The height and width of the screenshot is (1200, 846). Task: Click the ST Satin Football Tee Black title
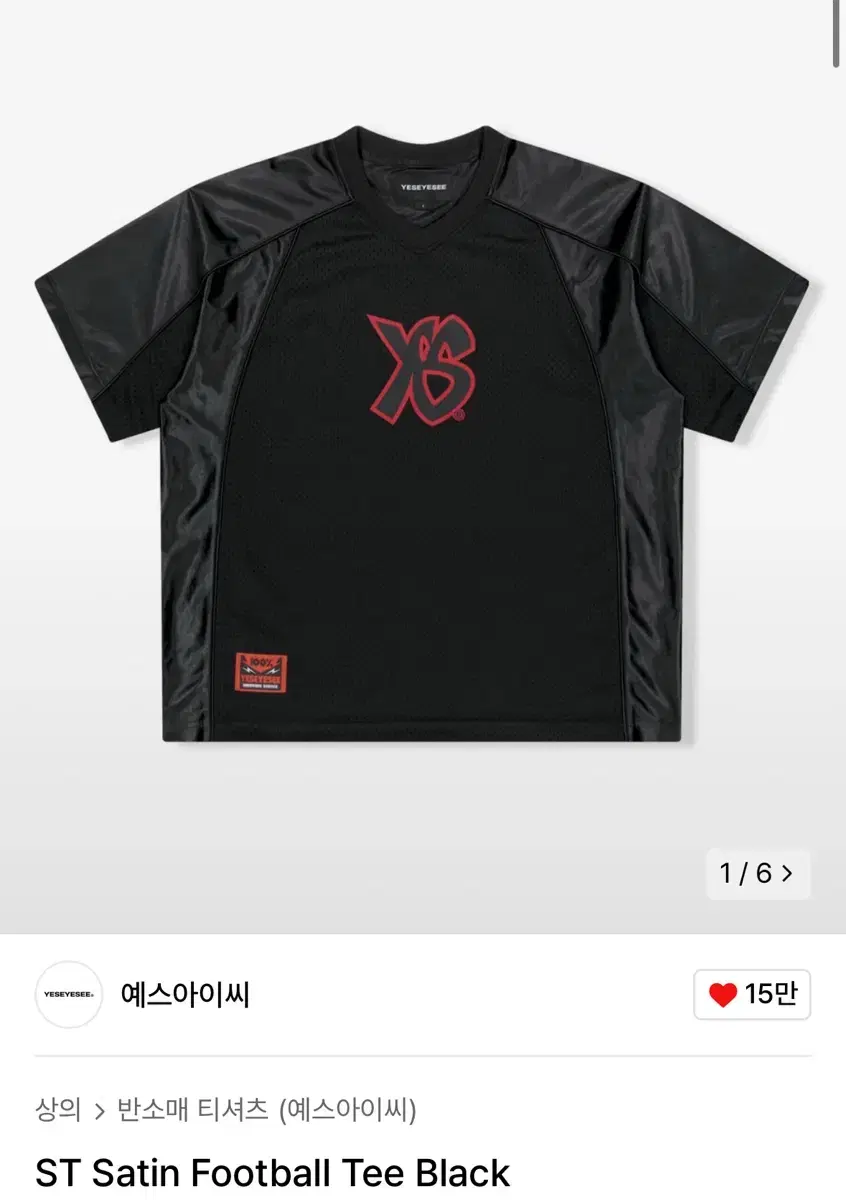pos(268,1172)
